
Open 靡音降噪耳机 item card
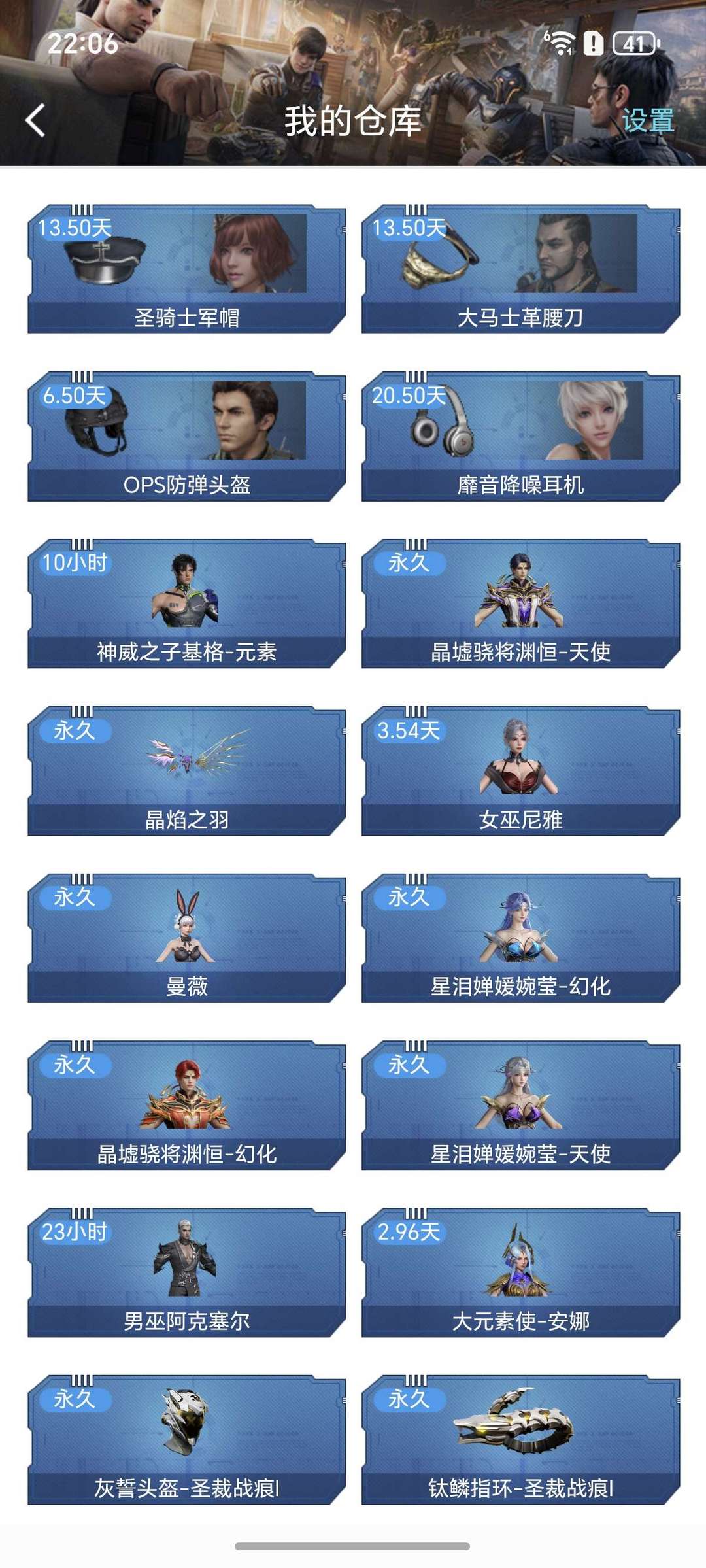[x=520, y=437]
